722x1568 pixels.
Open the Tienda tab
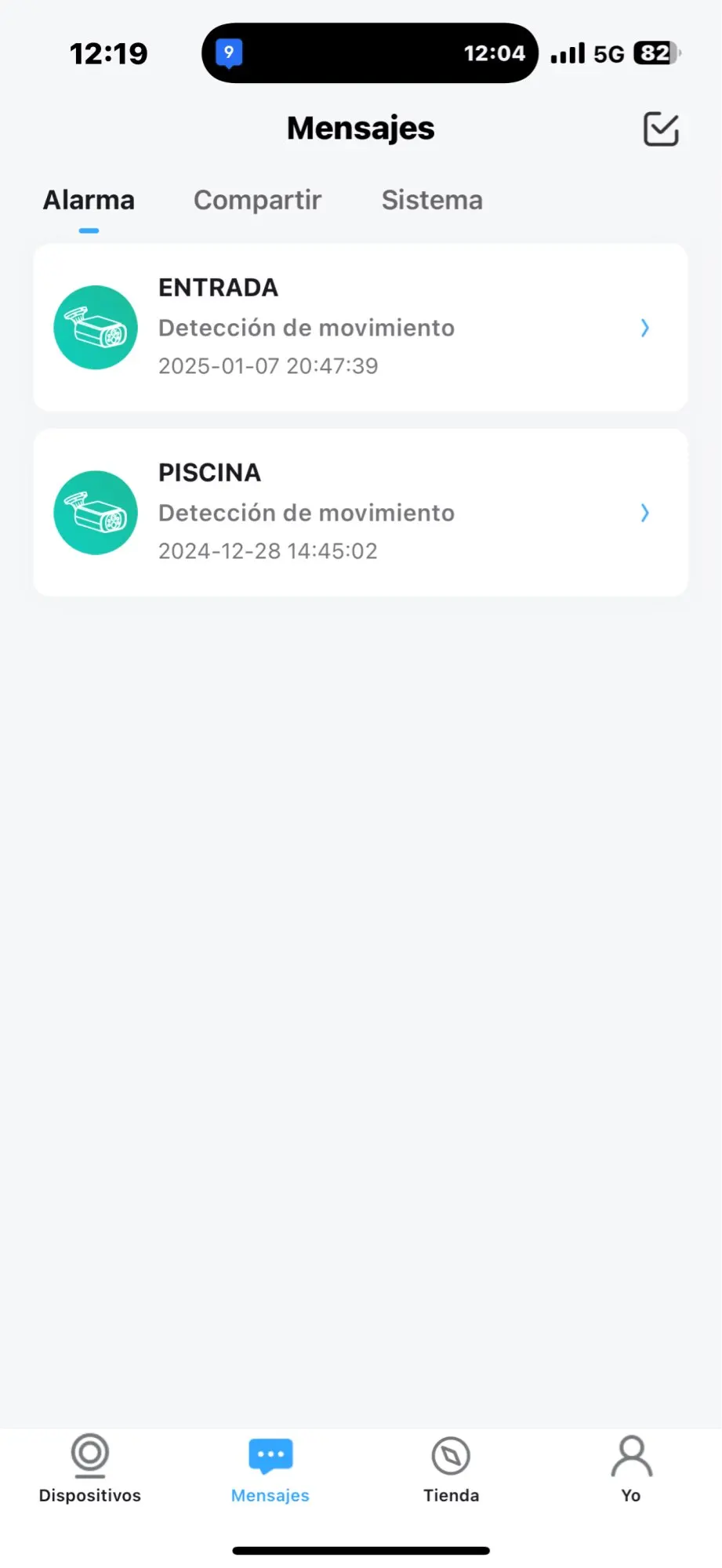[451, 1468]
